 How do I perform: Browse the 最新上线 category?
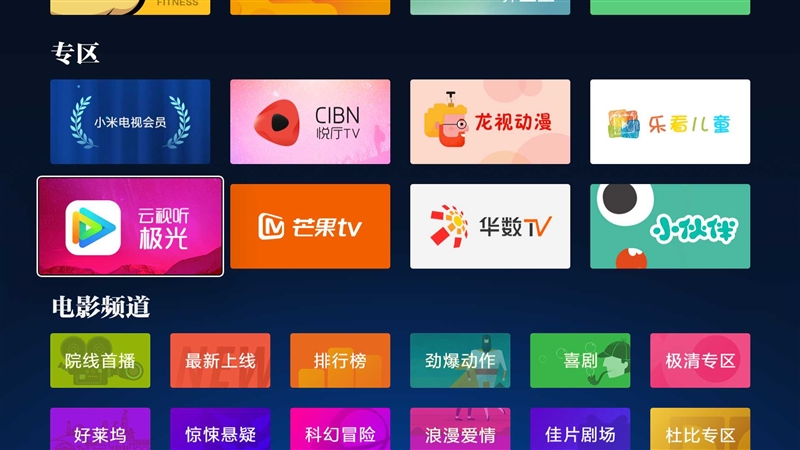(220, 361)
